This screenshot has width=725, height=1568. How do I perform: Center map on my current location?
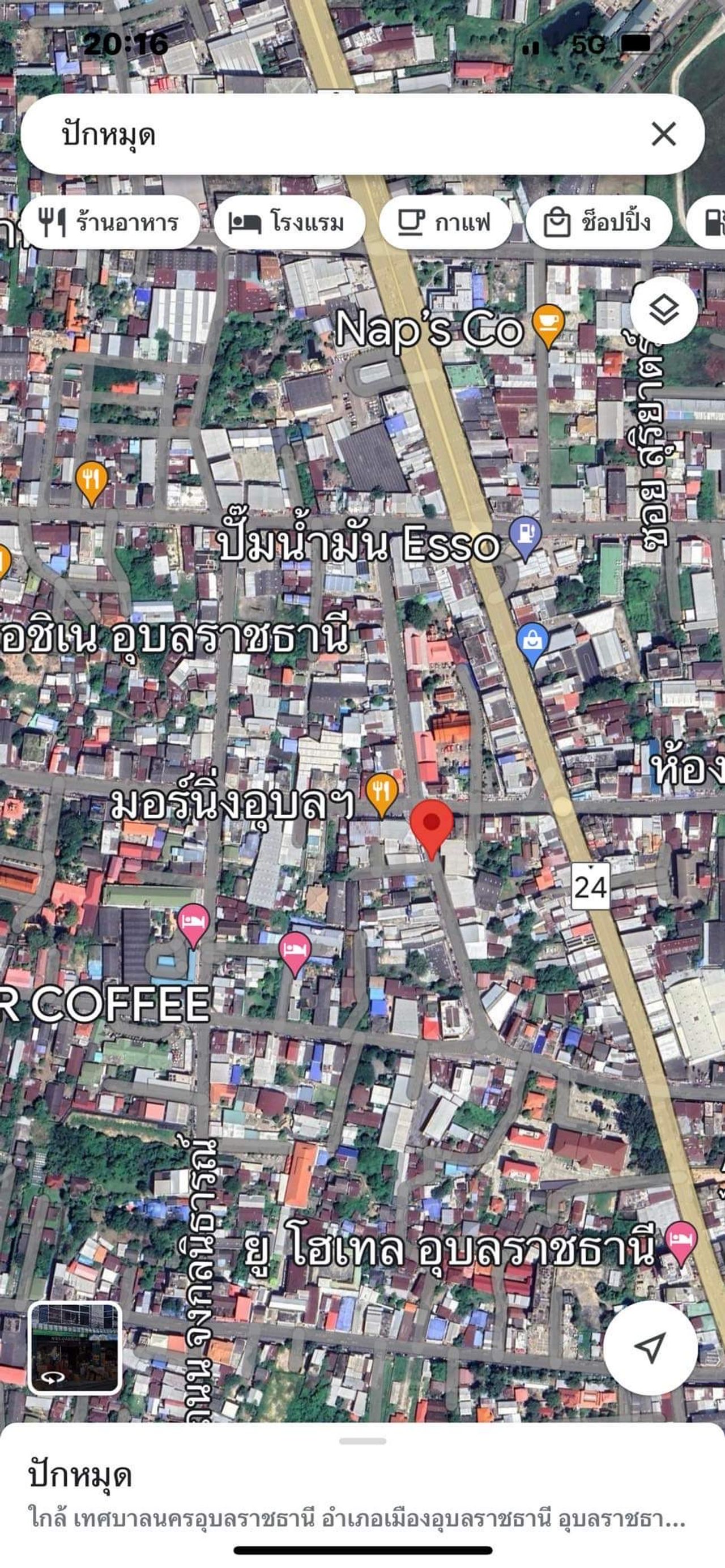(650, 1348)
